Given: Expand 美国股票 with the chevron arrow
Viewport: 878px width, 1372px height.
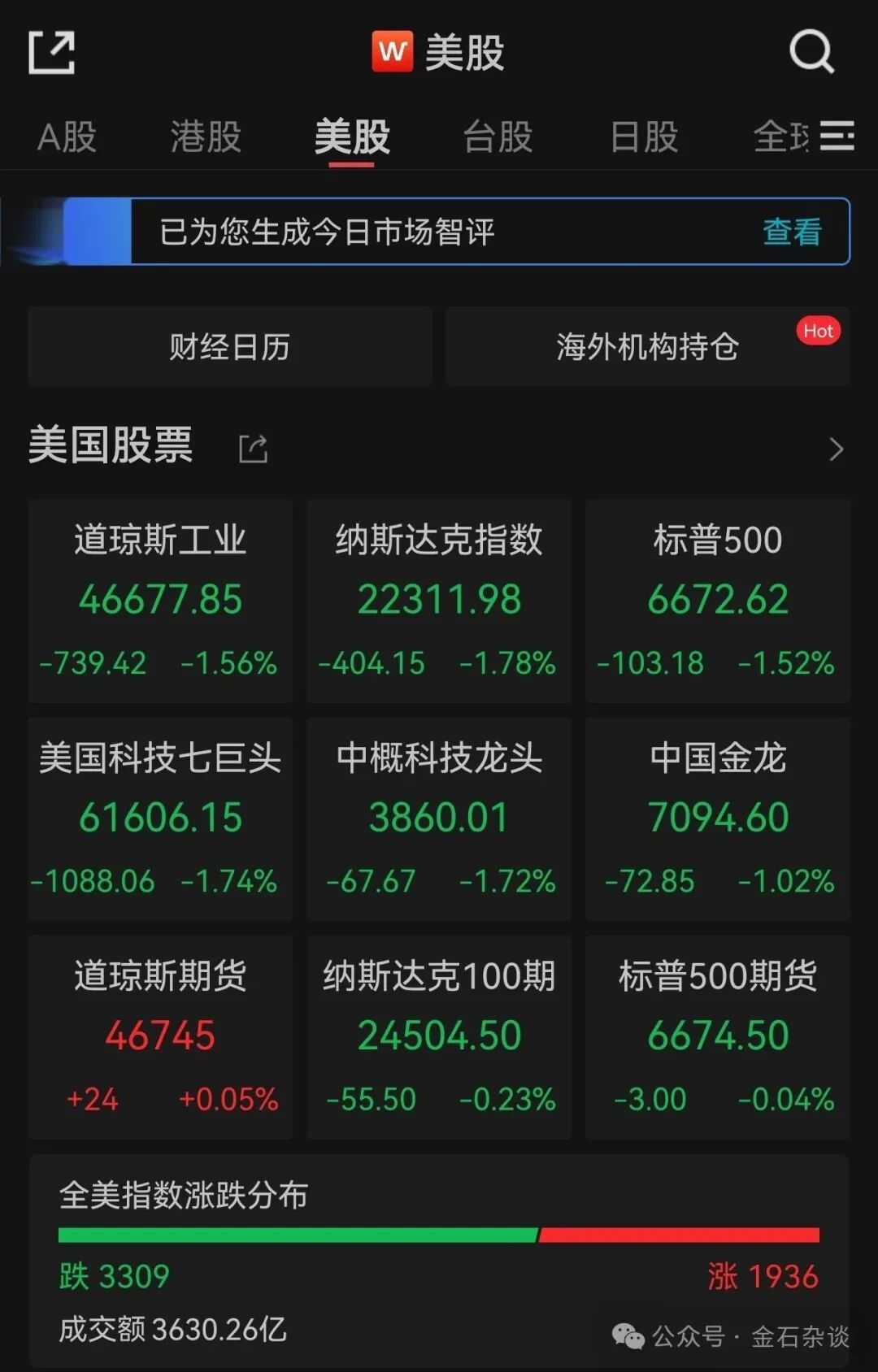Looking at the screenshot, I should (836, 449).
